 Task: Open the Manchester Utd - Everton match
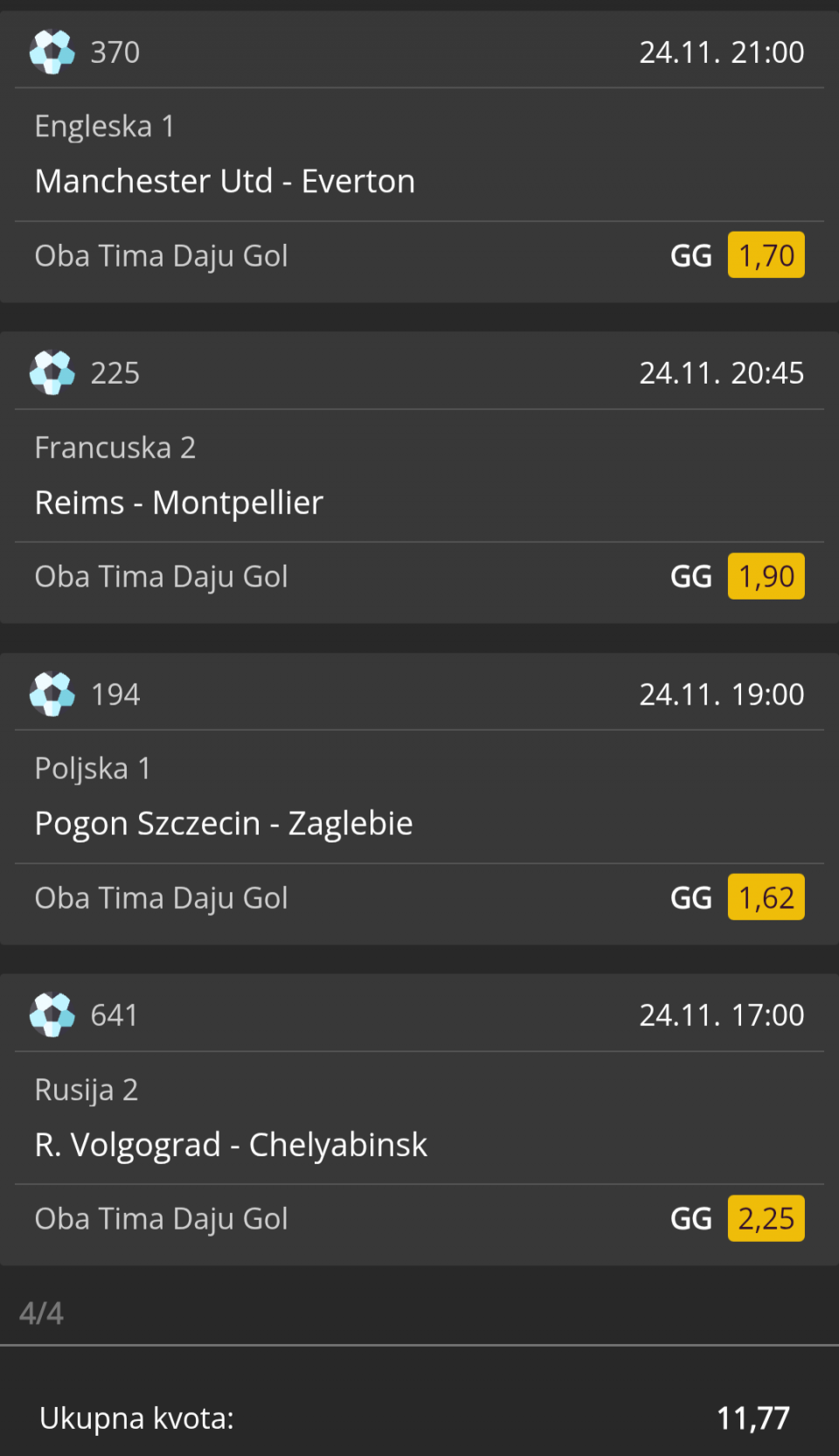coord(225,182)
